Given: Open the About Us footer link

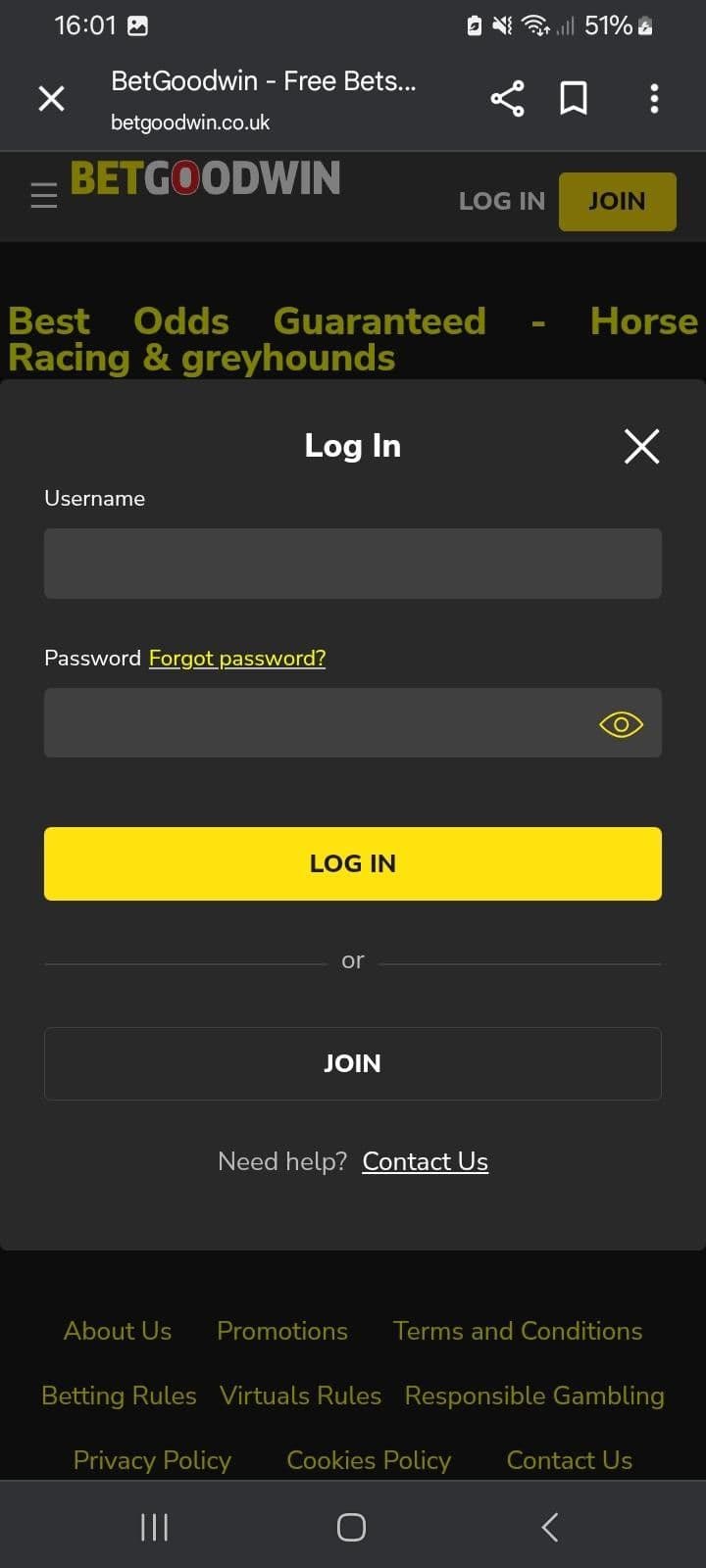Looking at the screenshot, I should [118, 1331].
